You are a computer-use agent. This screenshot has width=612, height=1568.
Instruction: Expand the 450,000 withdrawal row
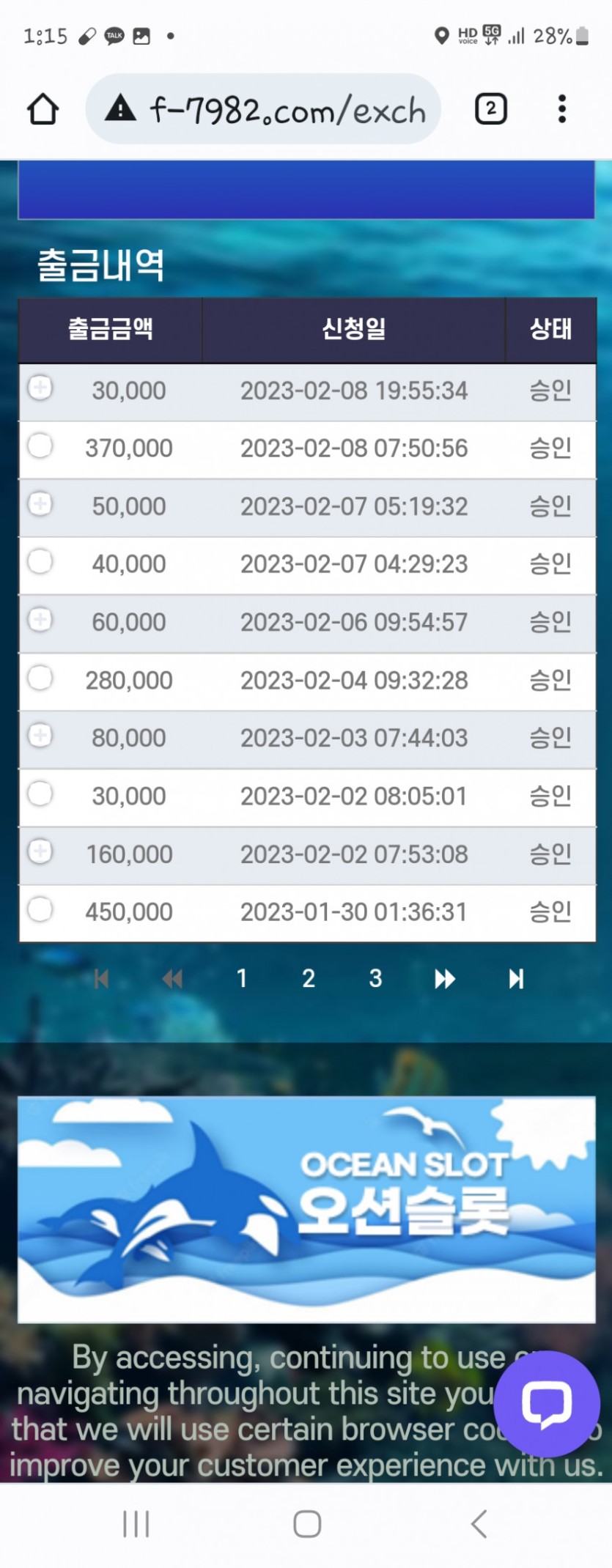pyautogui.click(x=40, y=909)
